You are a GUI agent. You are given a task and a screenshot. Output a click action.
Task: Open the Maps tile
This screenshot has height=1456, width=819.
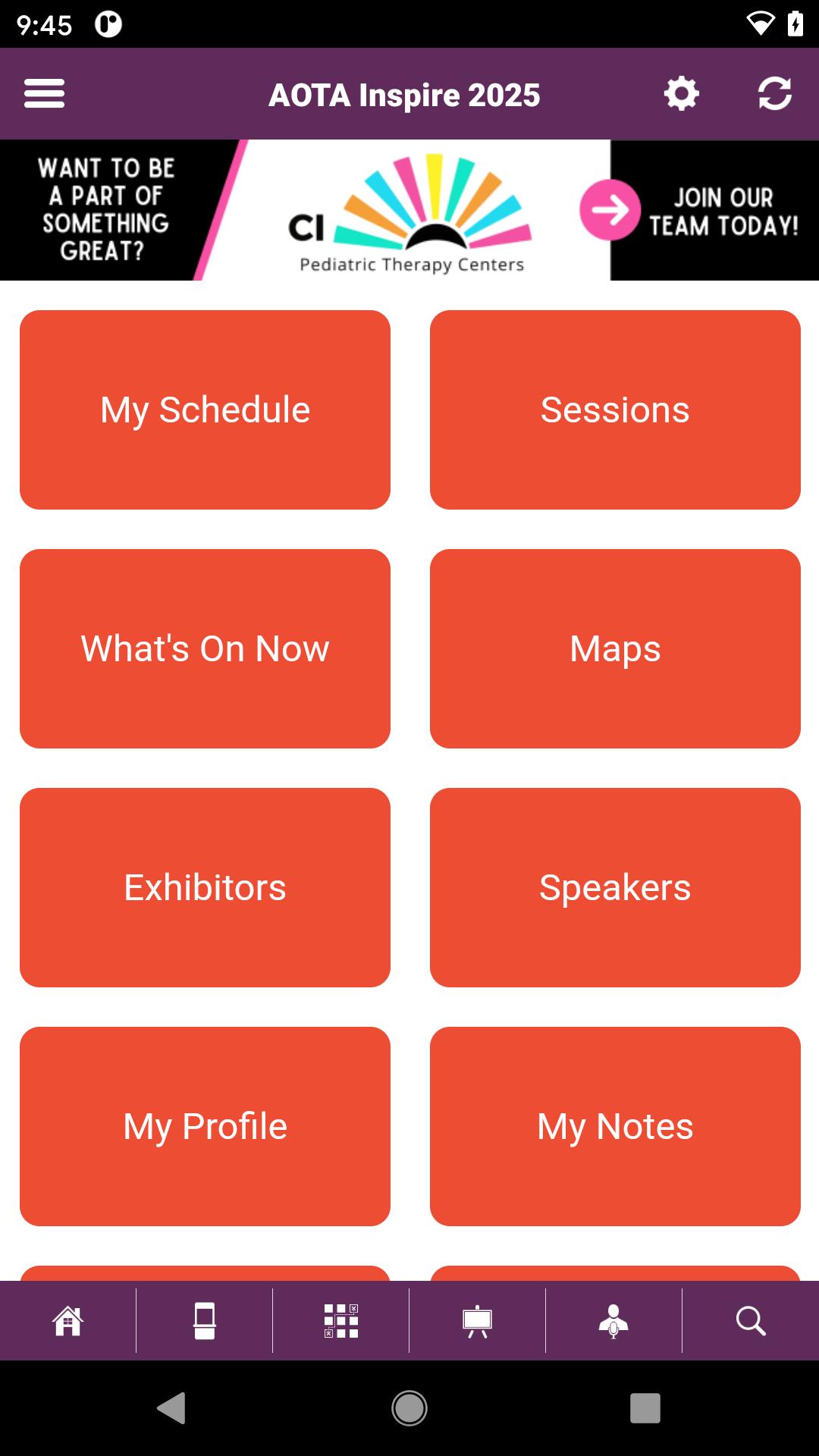(x=615, y=648)
